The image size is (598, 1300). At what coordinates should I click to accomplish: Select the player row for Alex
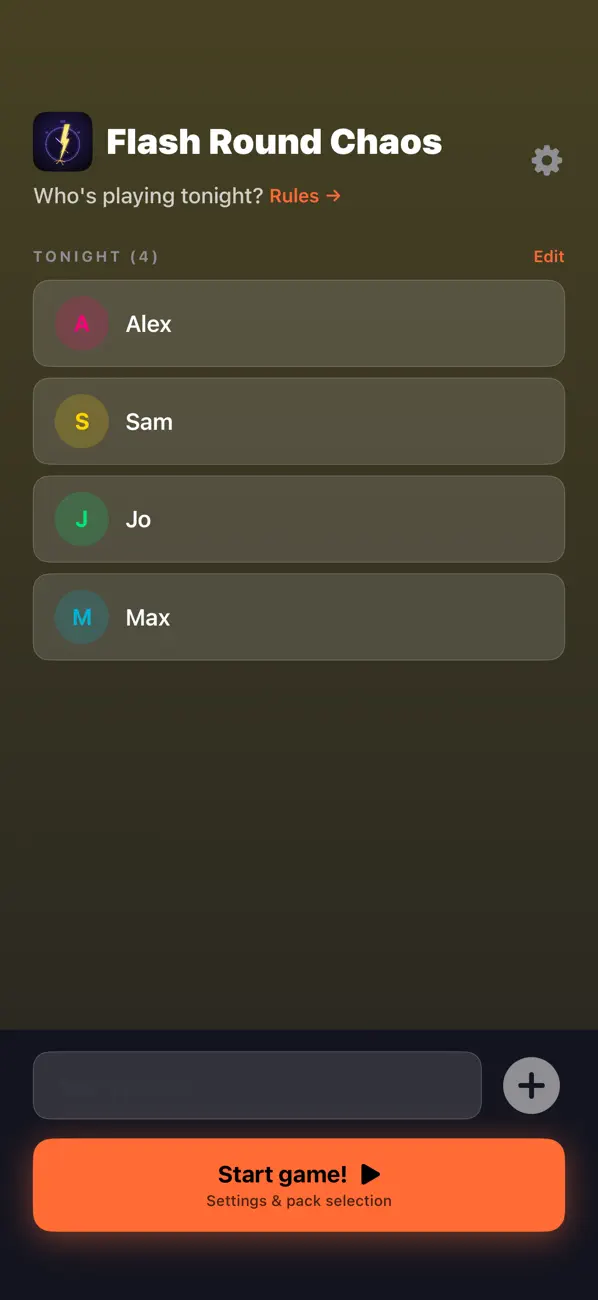[299, 323]
